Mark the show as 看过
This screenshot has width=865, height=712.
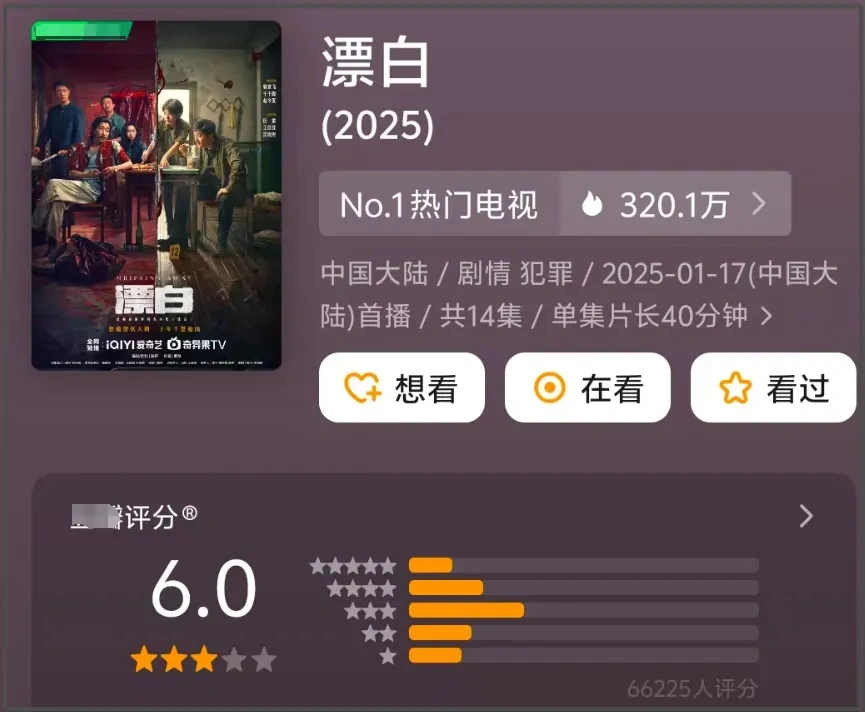(x=773, y=388)
